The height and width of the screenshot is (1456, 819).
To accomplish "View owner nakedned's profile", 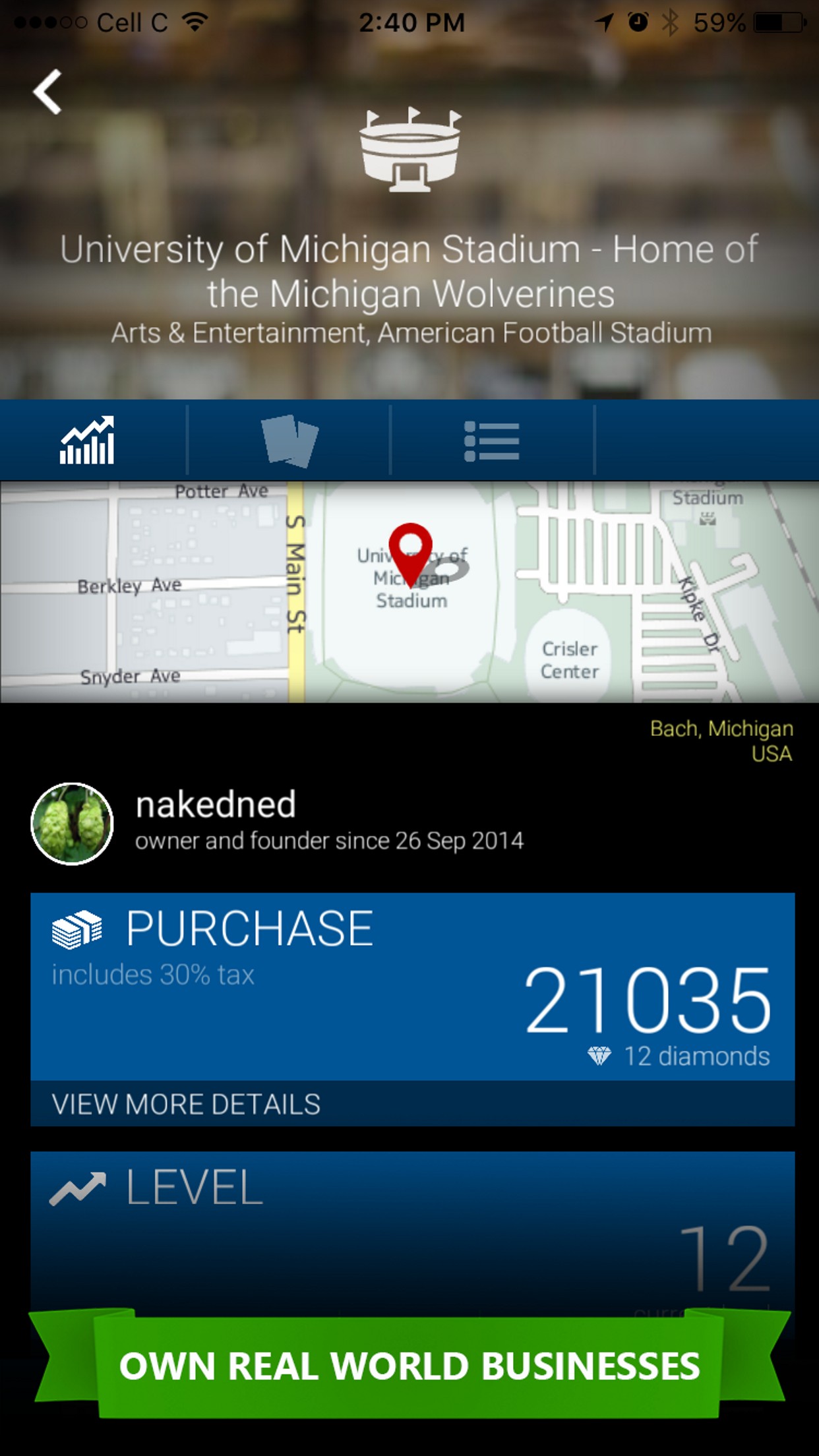I will pos(73,824).
